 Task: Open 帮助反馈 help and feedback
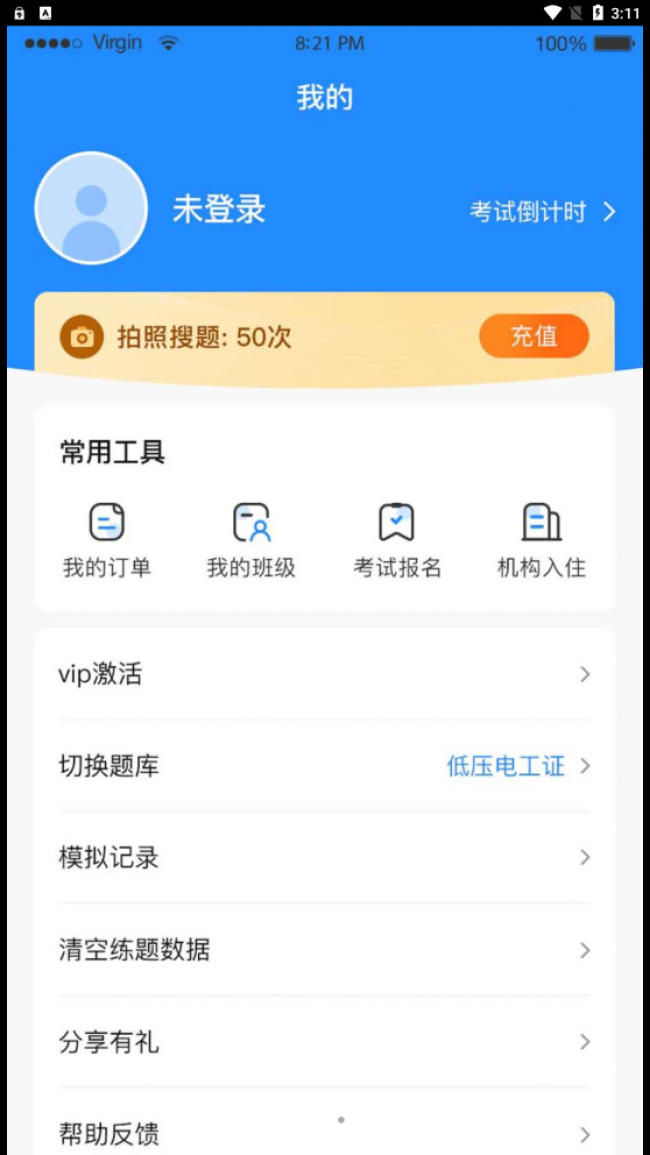324,1134
